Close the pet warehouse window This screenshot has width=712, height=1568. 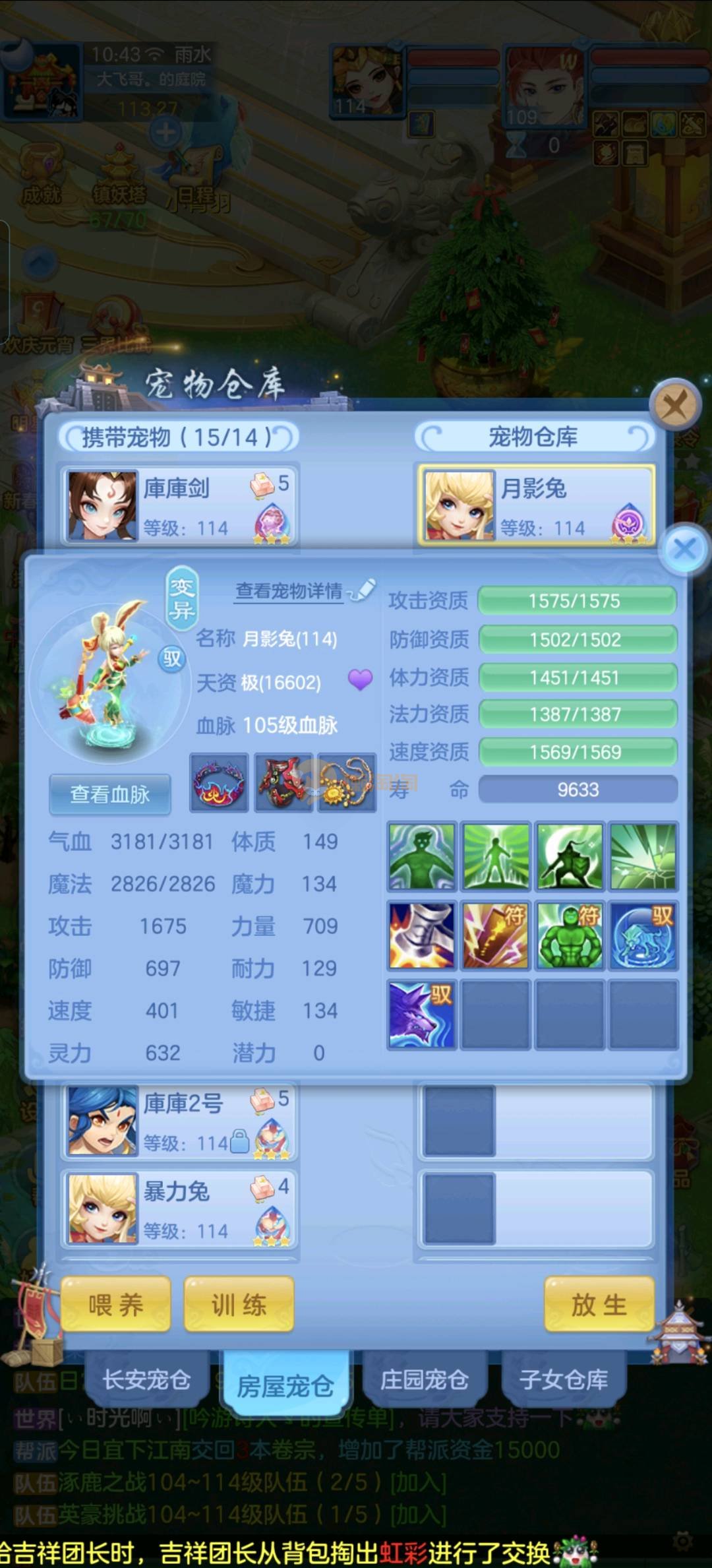674,404
